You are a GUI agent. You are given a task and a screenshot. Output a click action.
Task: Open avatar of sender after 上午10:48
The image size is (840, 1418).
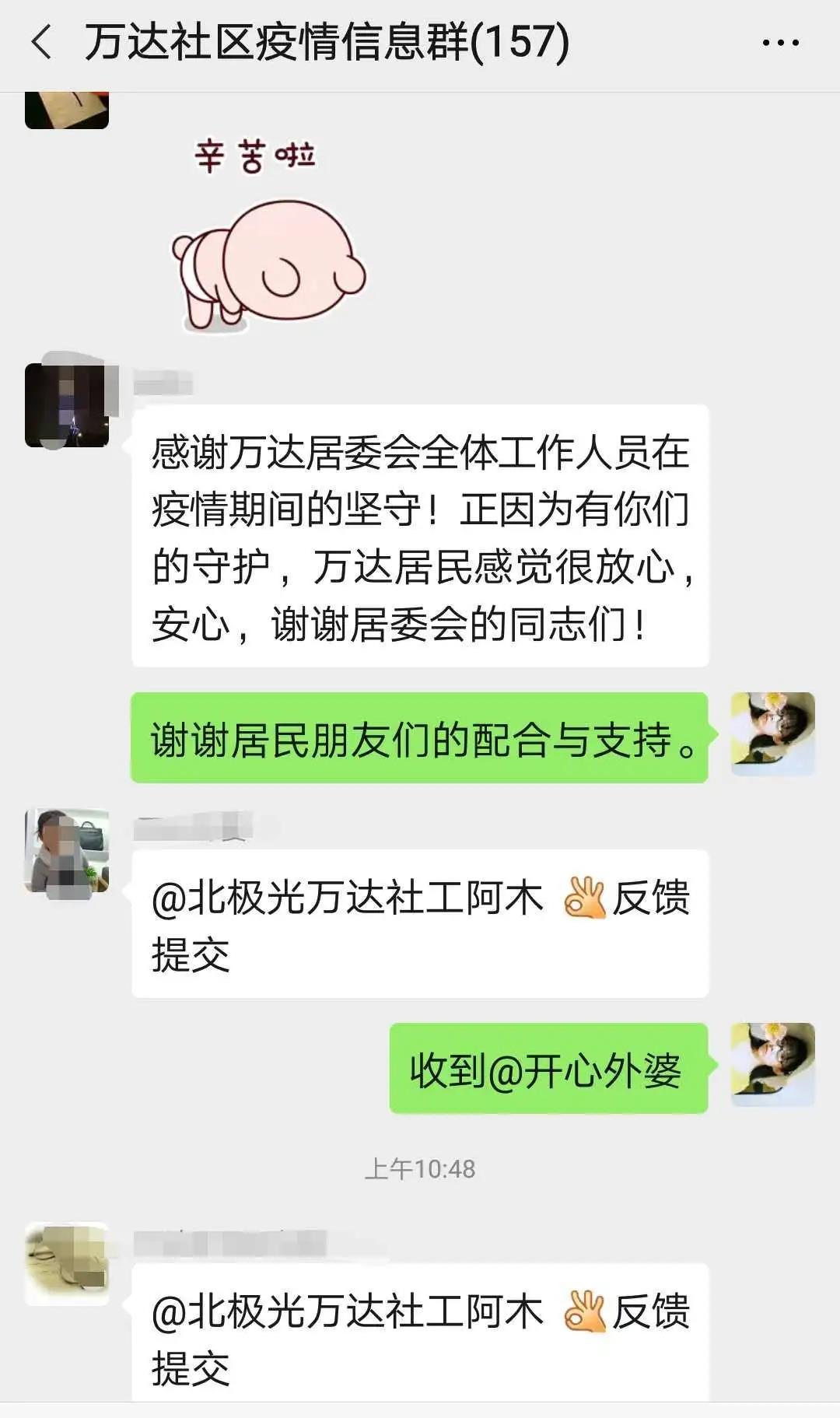[67, 1263]
